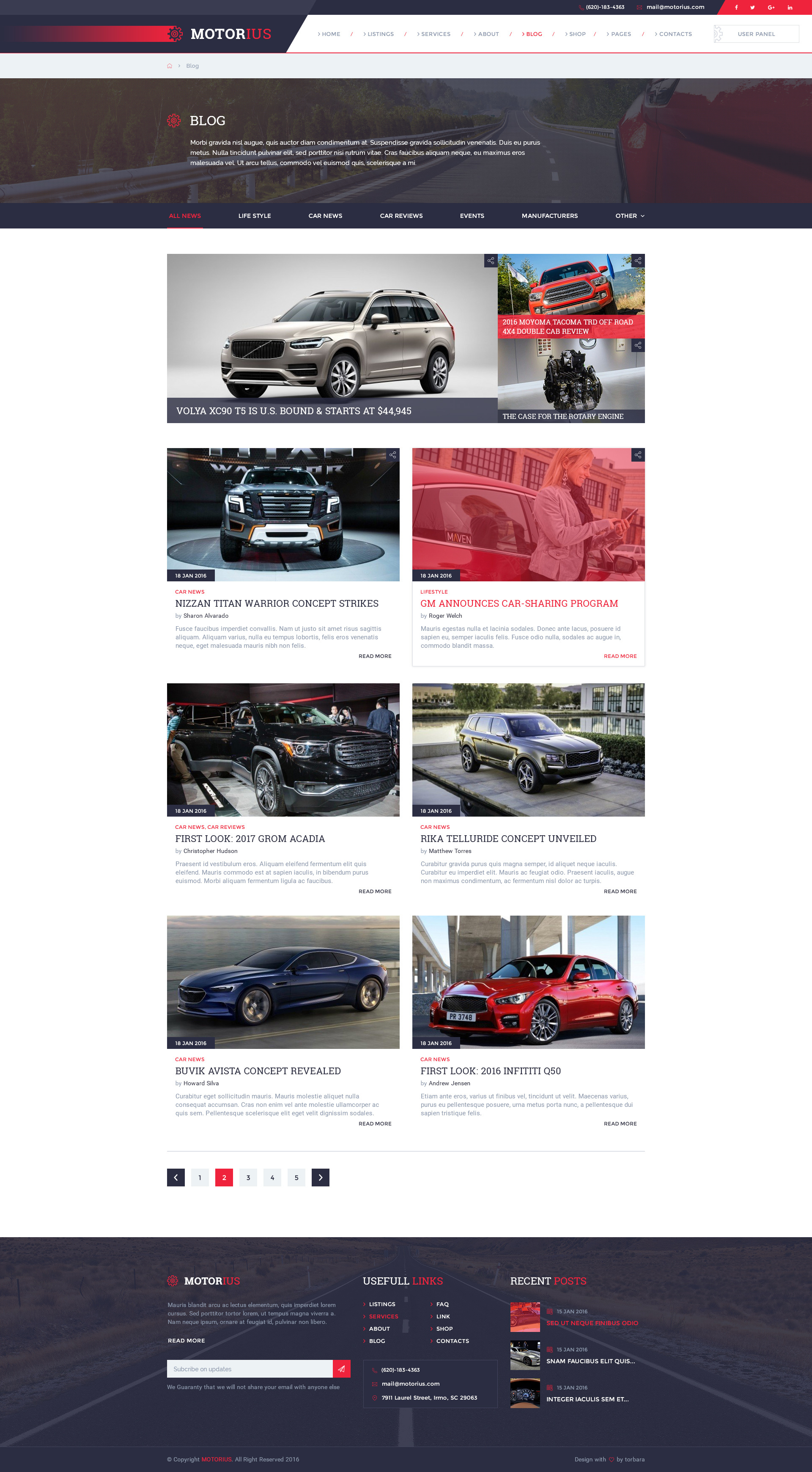Select the Life Style category tab
This screenshot has width=812, height=1472.
[254, 216]
